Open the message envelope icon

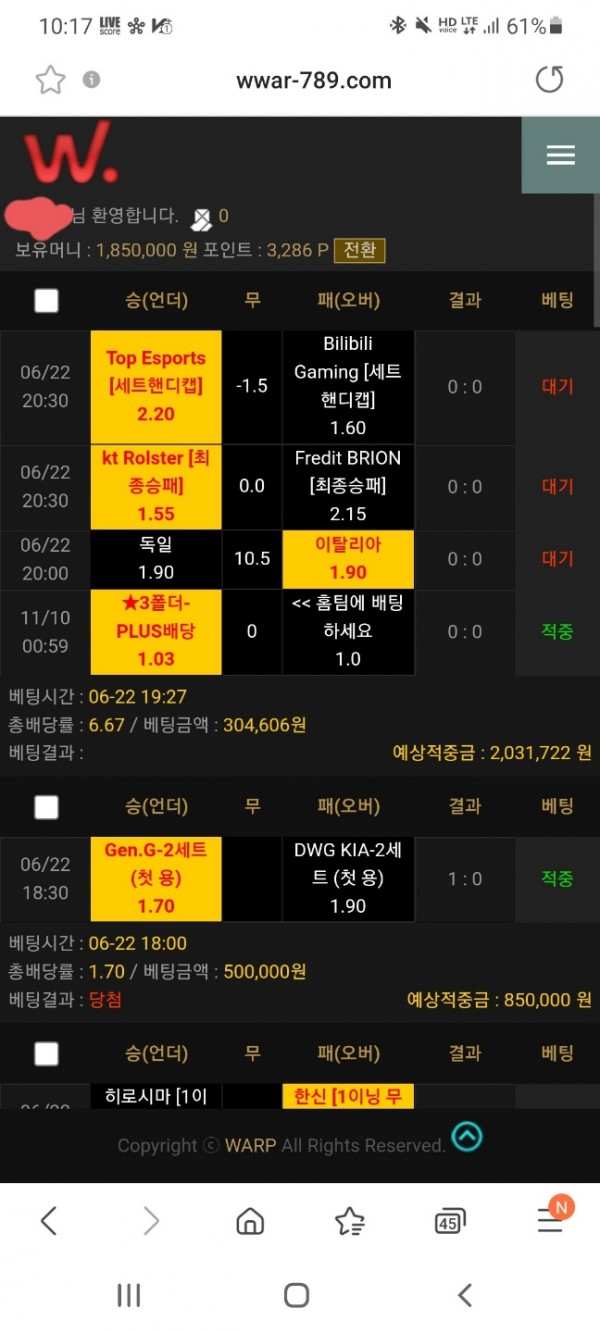tap(203, 216)
